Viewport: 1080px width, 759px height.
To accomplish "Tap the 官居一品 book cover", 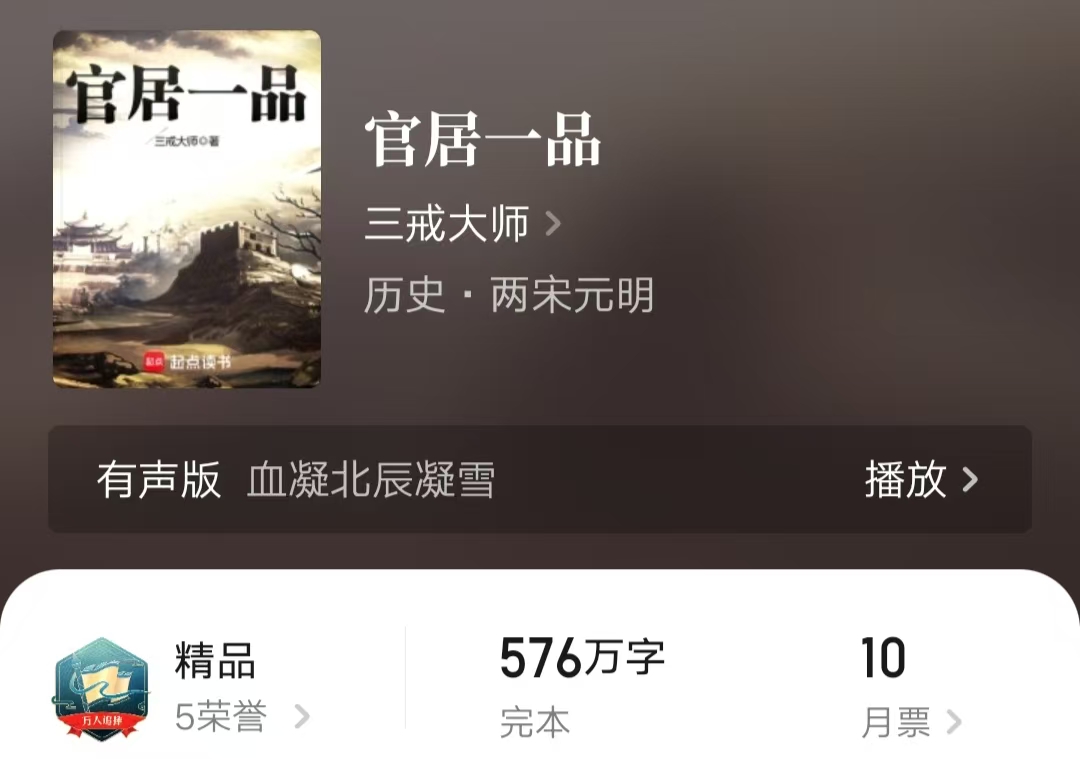I will 187,209.
